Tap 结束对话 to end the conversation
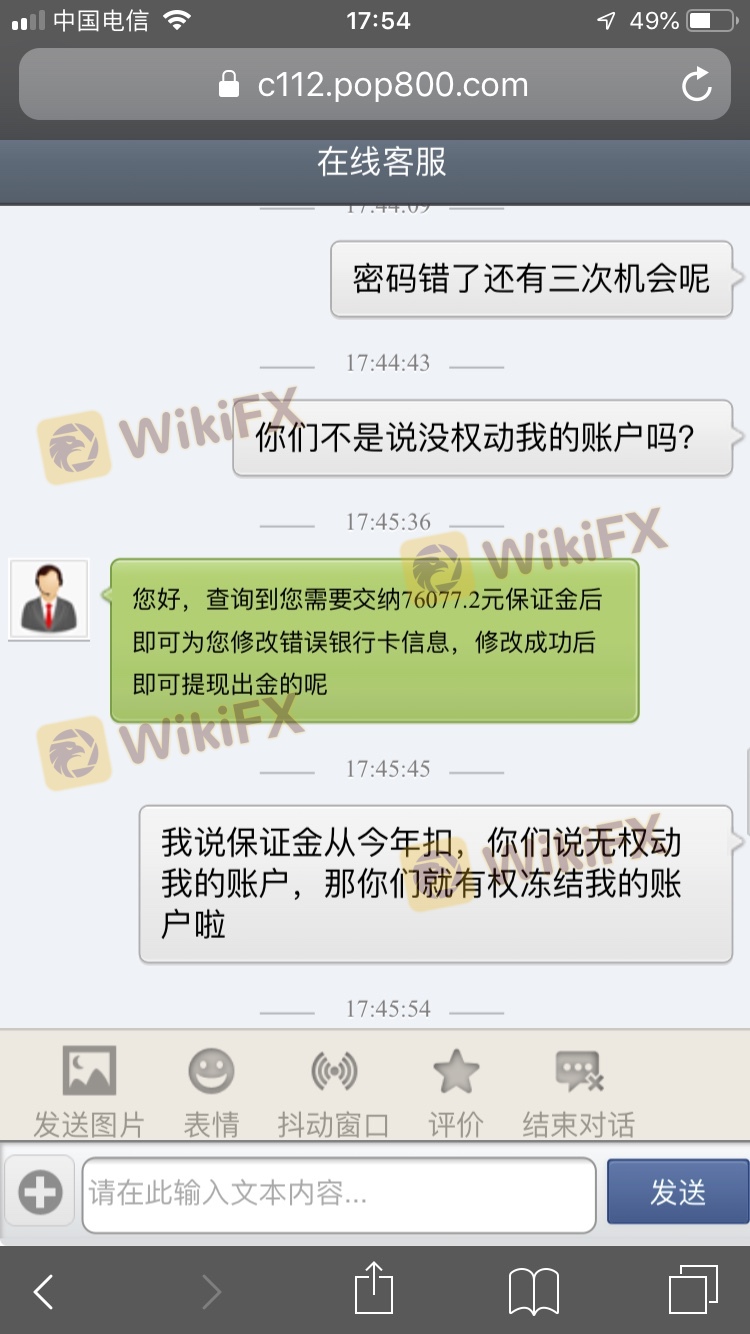Screen dimensions: 750x1334 point(578,1090)
